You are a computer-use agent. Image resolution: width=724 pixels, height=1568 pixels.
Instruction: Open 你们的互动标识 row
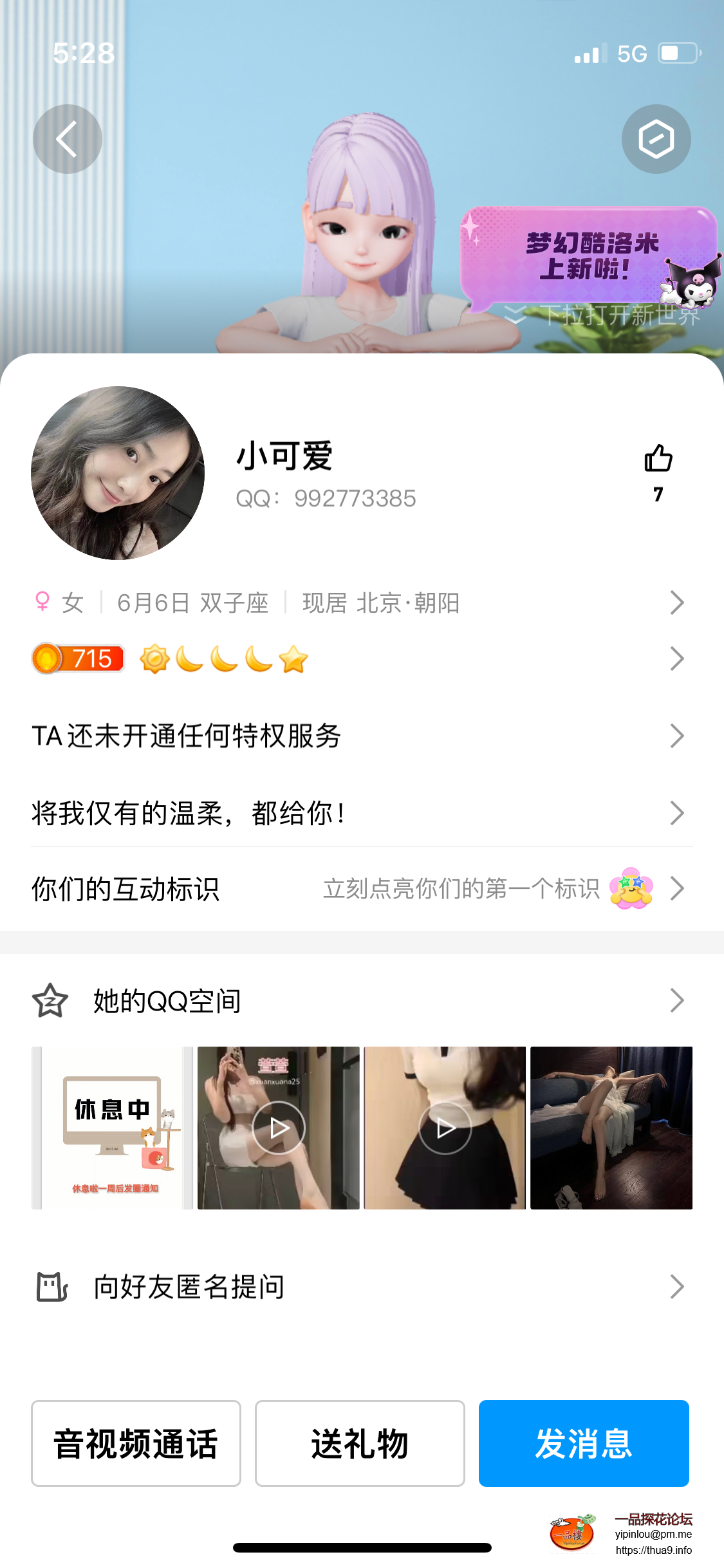360,889
